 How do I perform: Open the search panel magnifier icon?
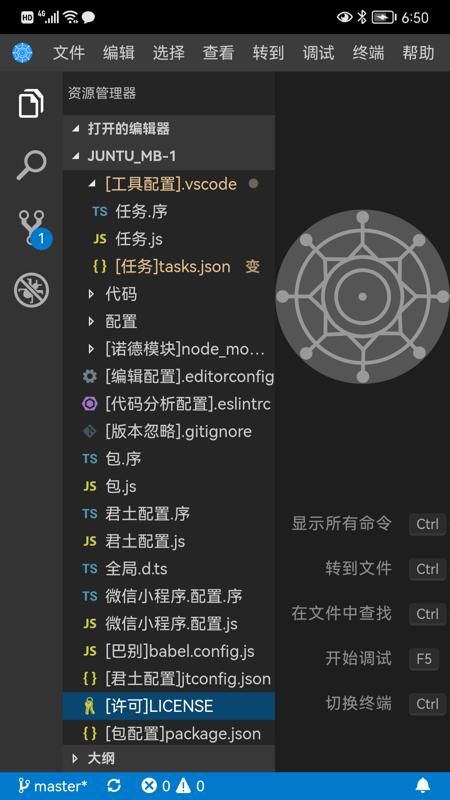pos(31,165)
